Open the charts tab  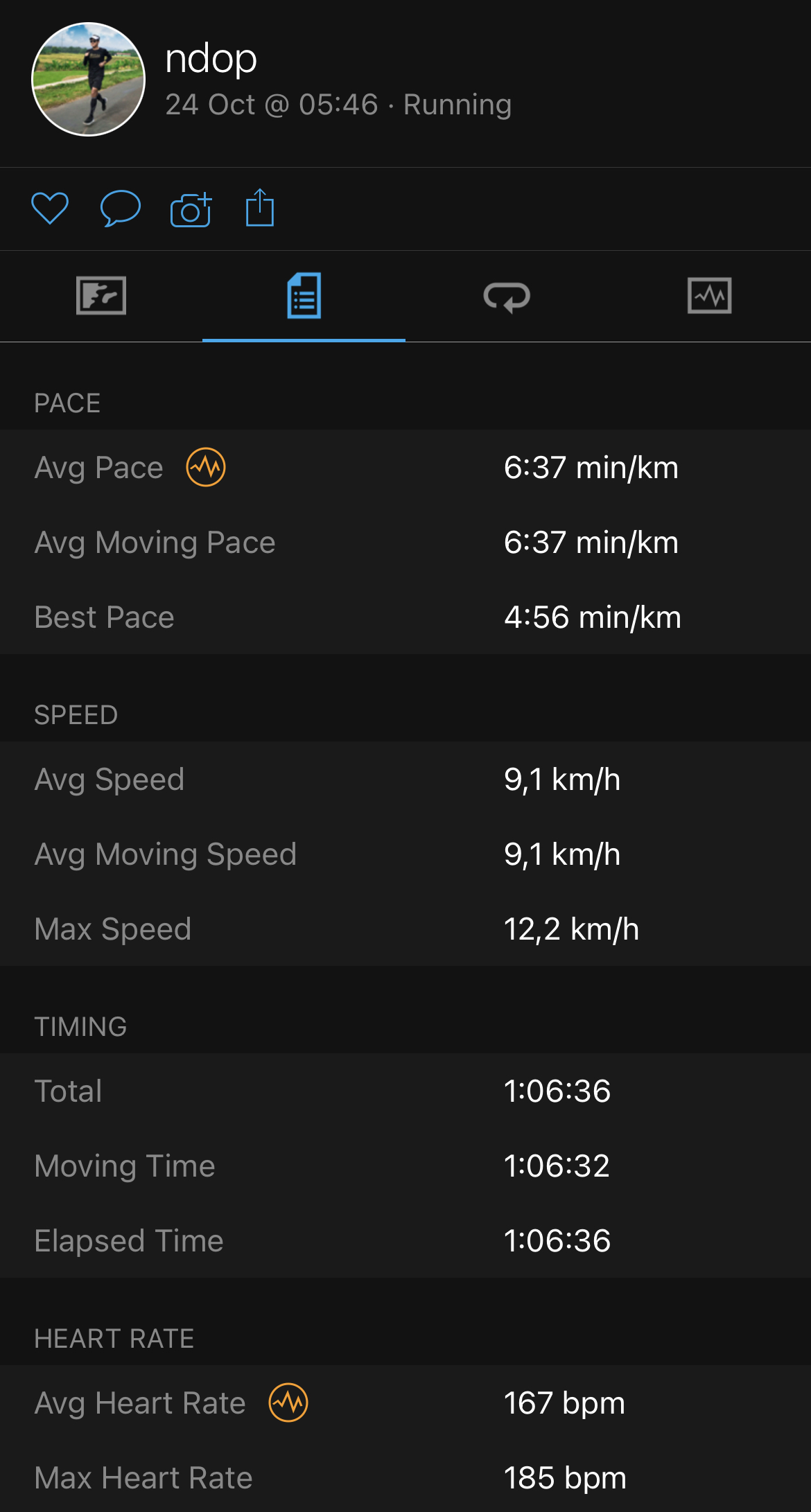pyautogui.click(x=709, y=296)
